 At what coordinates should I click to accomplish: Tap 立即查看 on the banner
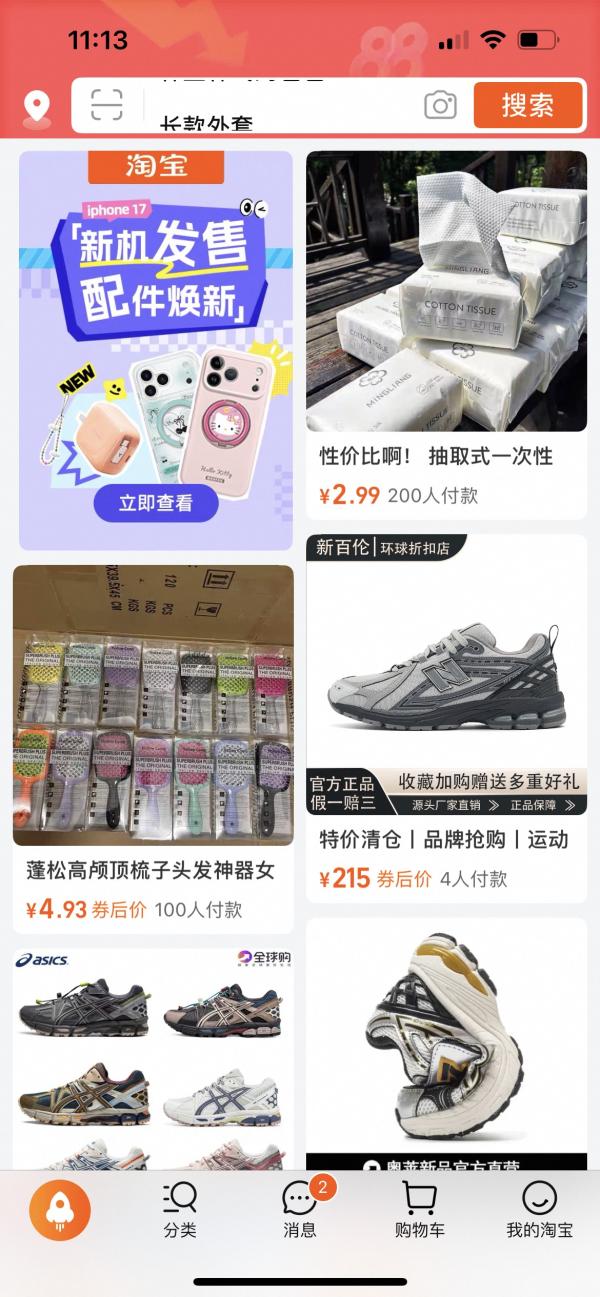156,503
